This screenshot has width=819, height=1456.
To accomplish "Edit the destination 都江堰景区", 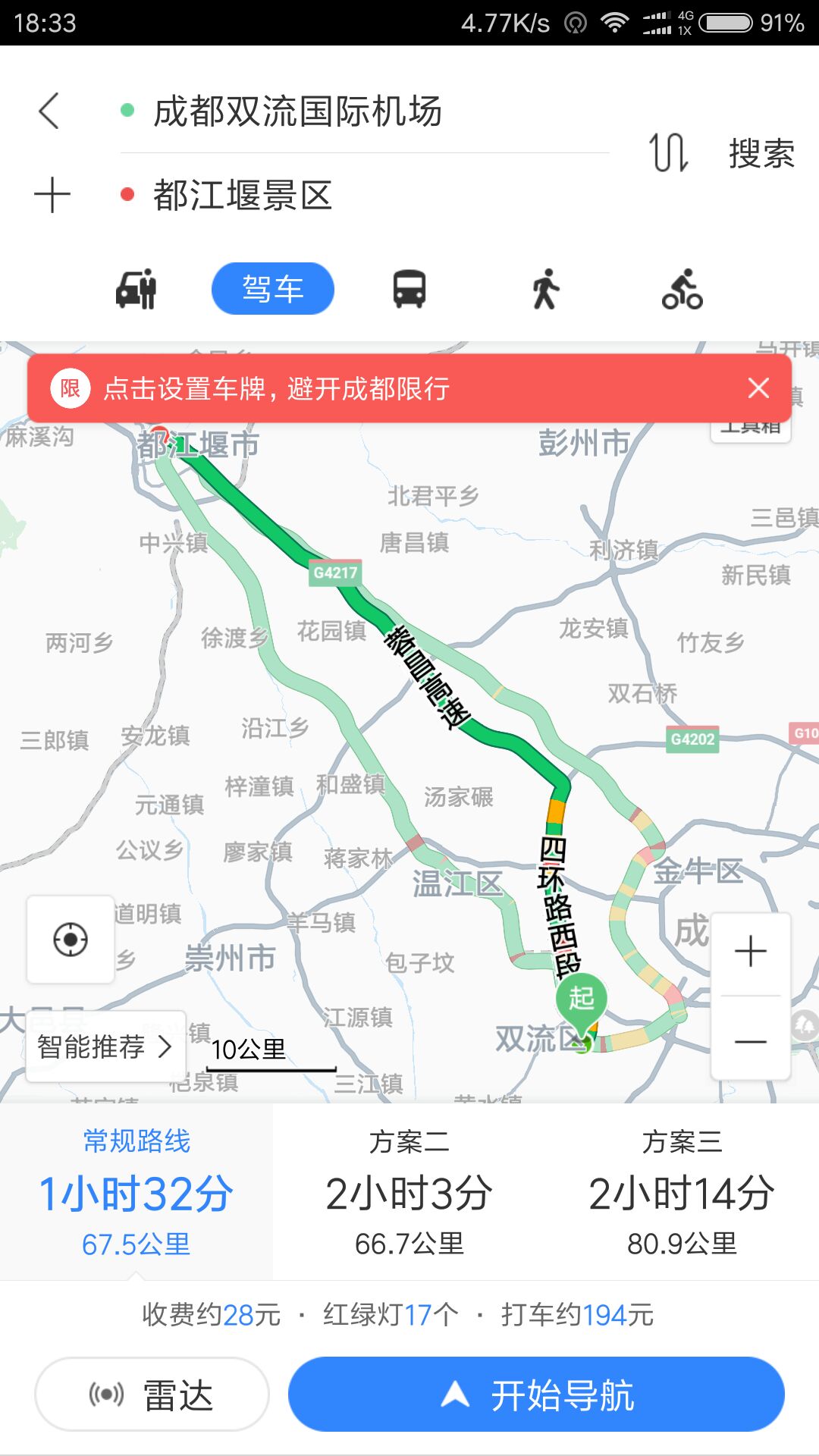I will (243, 196).
